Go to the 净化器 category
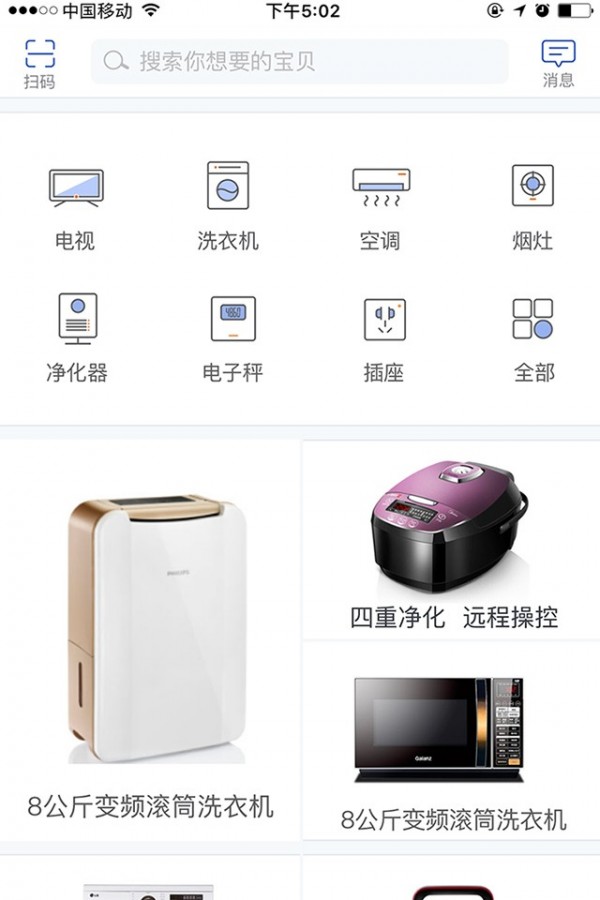This screenshot has height=900, width=600. [x=76, y=338]
